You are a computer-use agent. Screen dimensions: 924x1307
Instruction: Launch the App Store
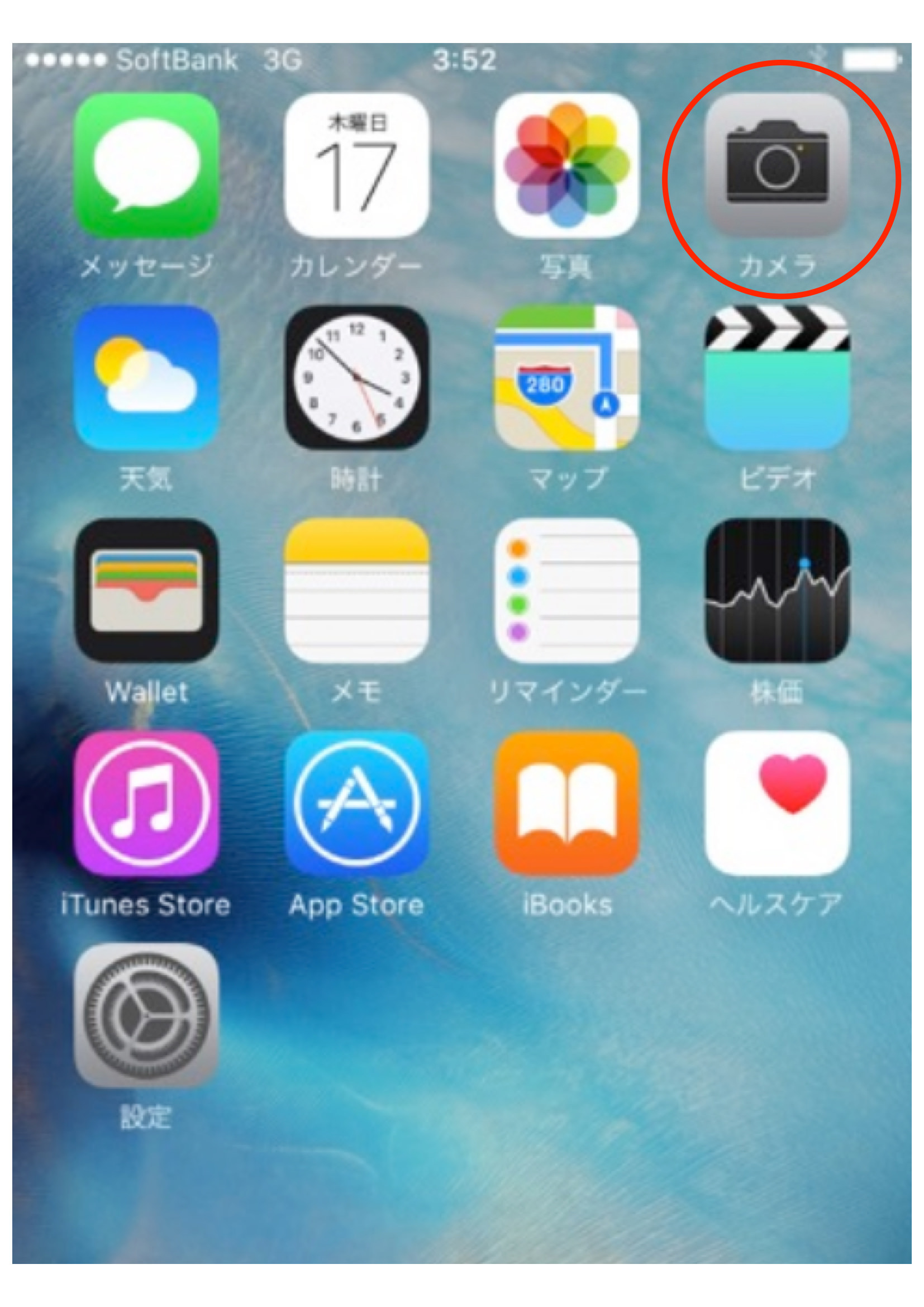tap(356, 803)
